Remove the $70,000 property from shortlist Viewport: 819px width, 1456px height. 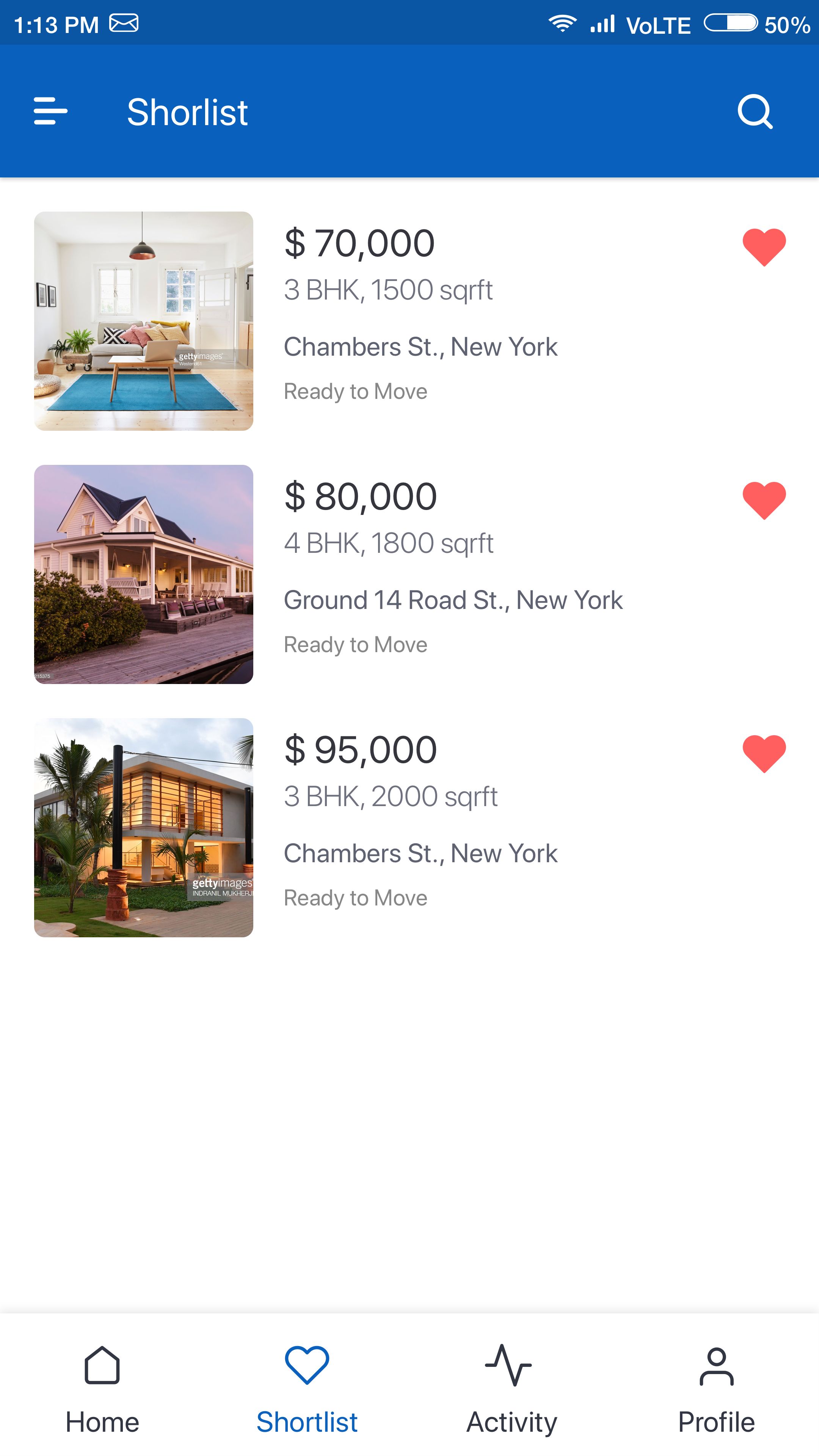tap(764, 247)
